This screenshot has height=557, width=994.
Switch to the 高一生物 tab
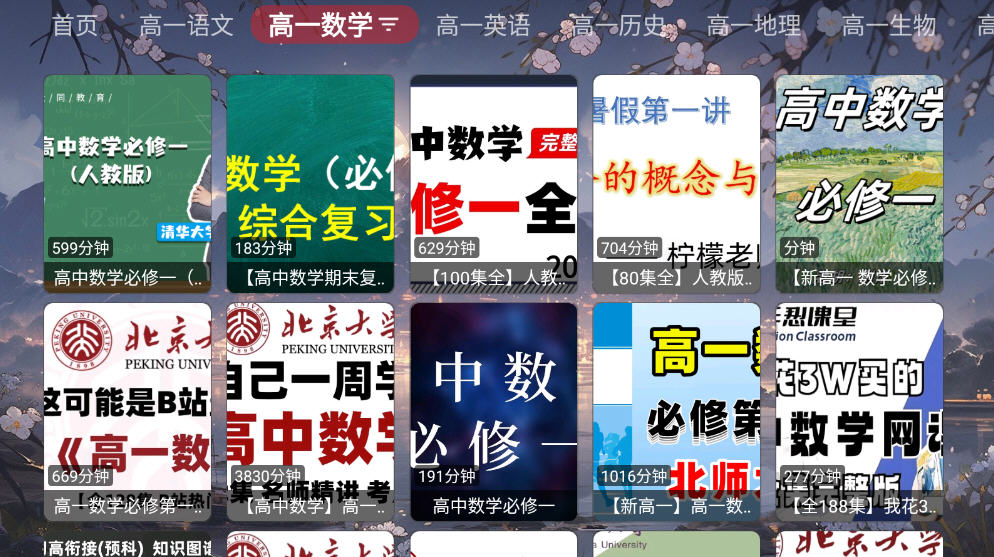pyautogui.click(x=888, y=25)
